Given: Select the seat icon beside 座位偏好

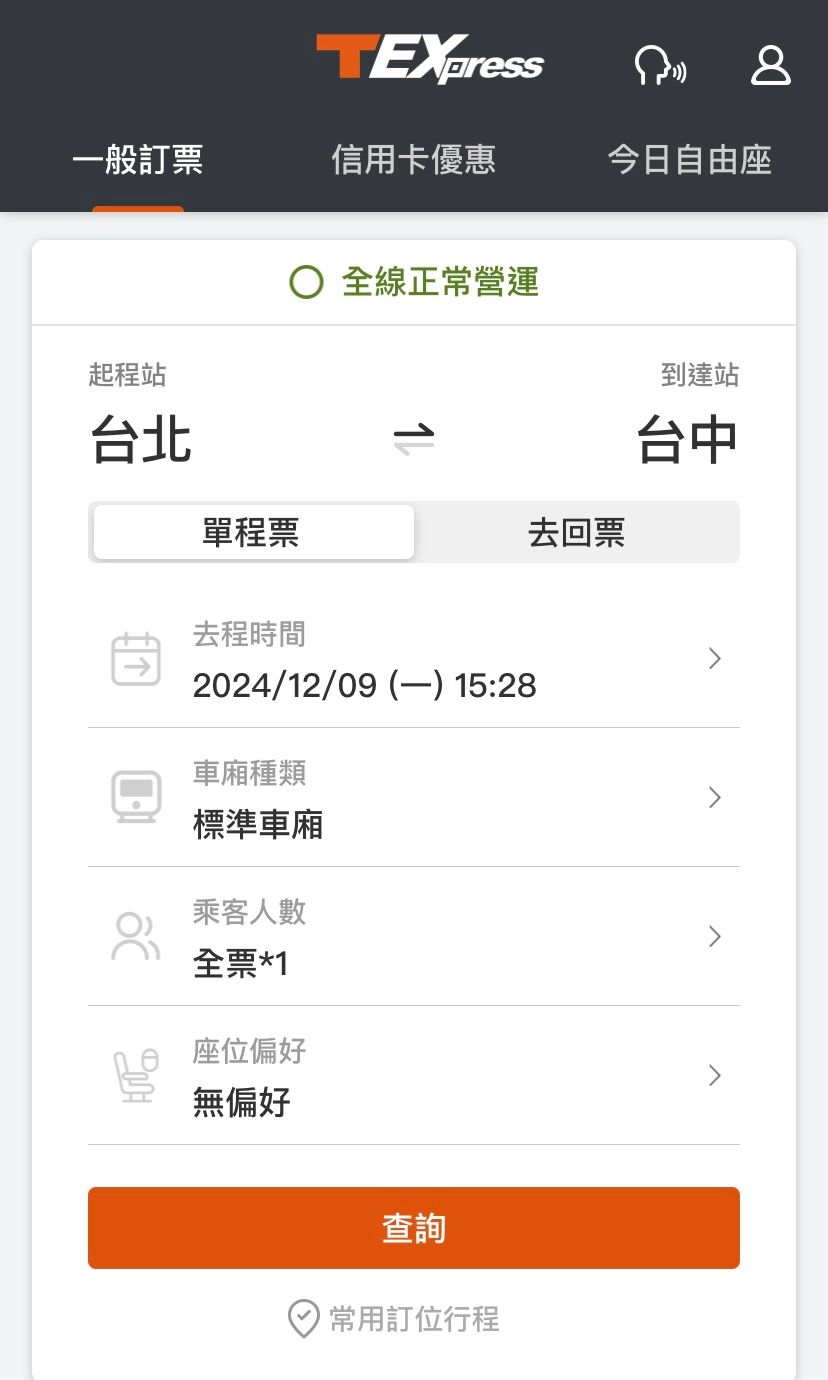Looking at the screenshot, I should [x=135, y=1075].
